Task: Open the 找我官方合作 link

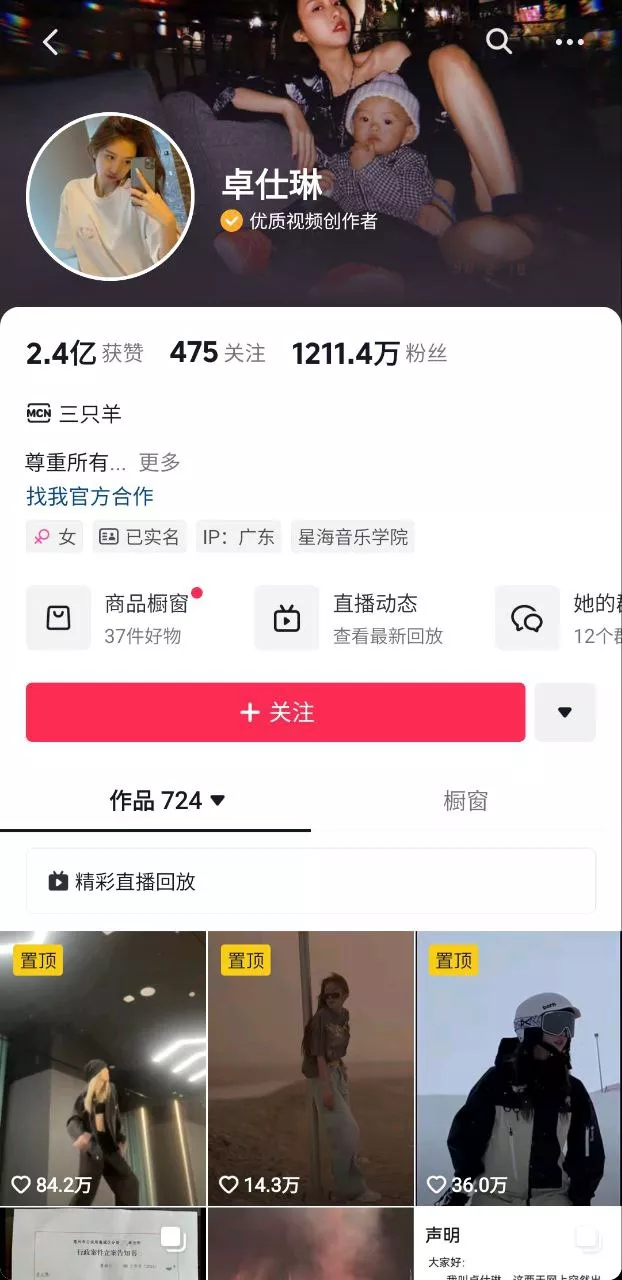Action: (90, 496)
